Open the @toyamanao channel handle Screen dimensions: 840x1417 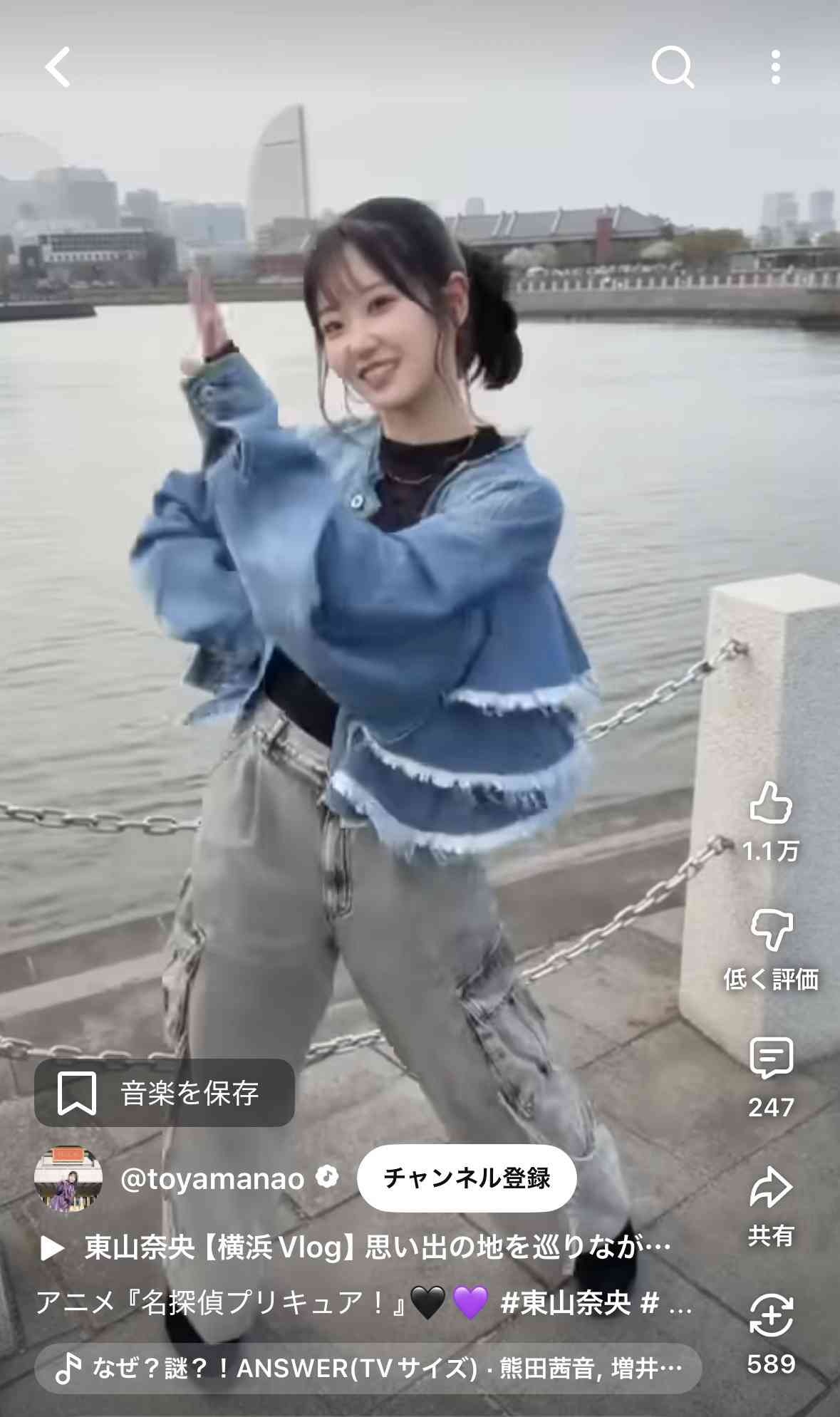(212, 1179)
